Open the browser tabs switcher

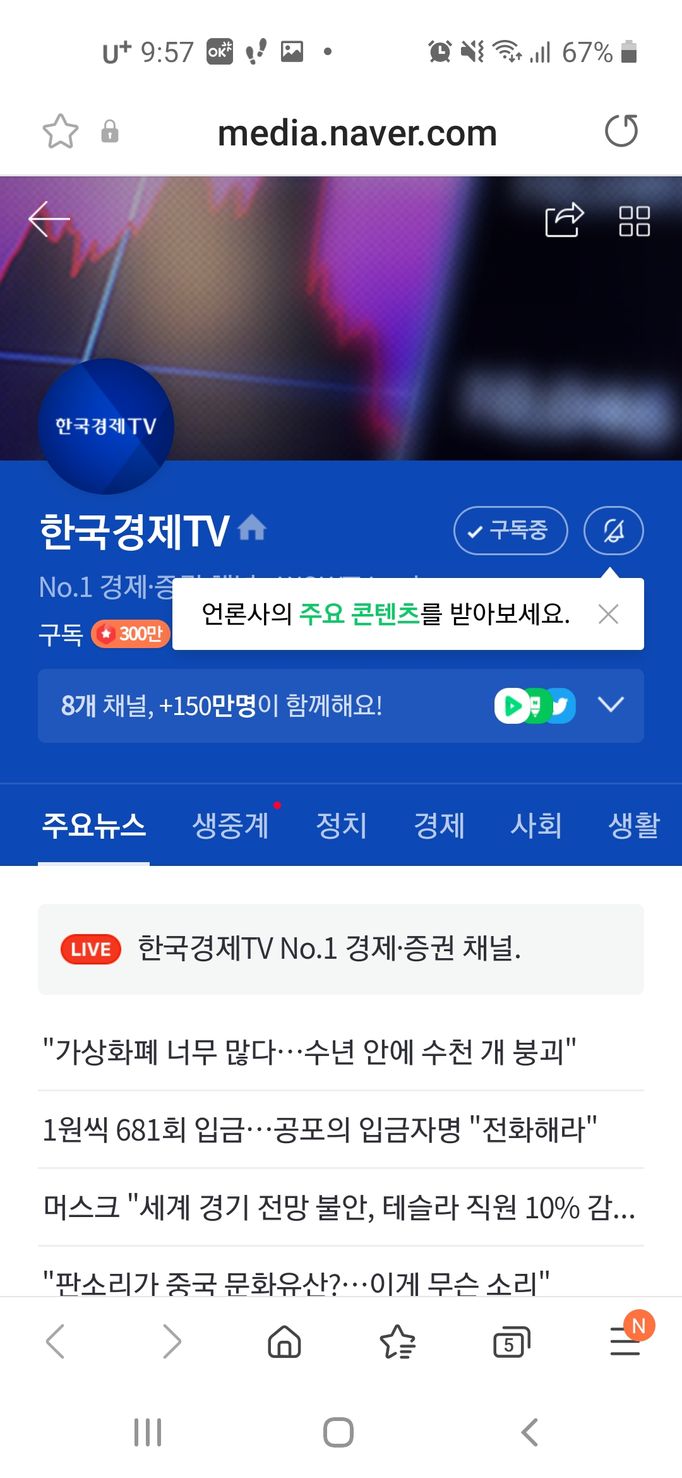pos(511,1343)
